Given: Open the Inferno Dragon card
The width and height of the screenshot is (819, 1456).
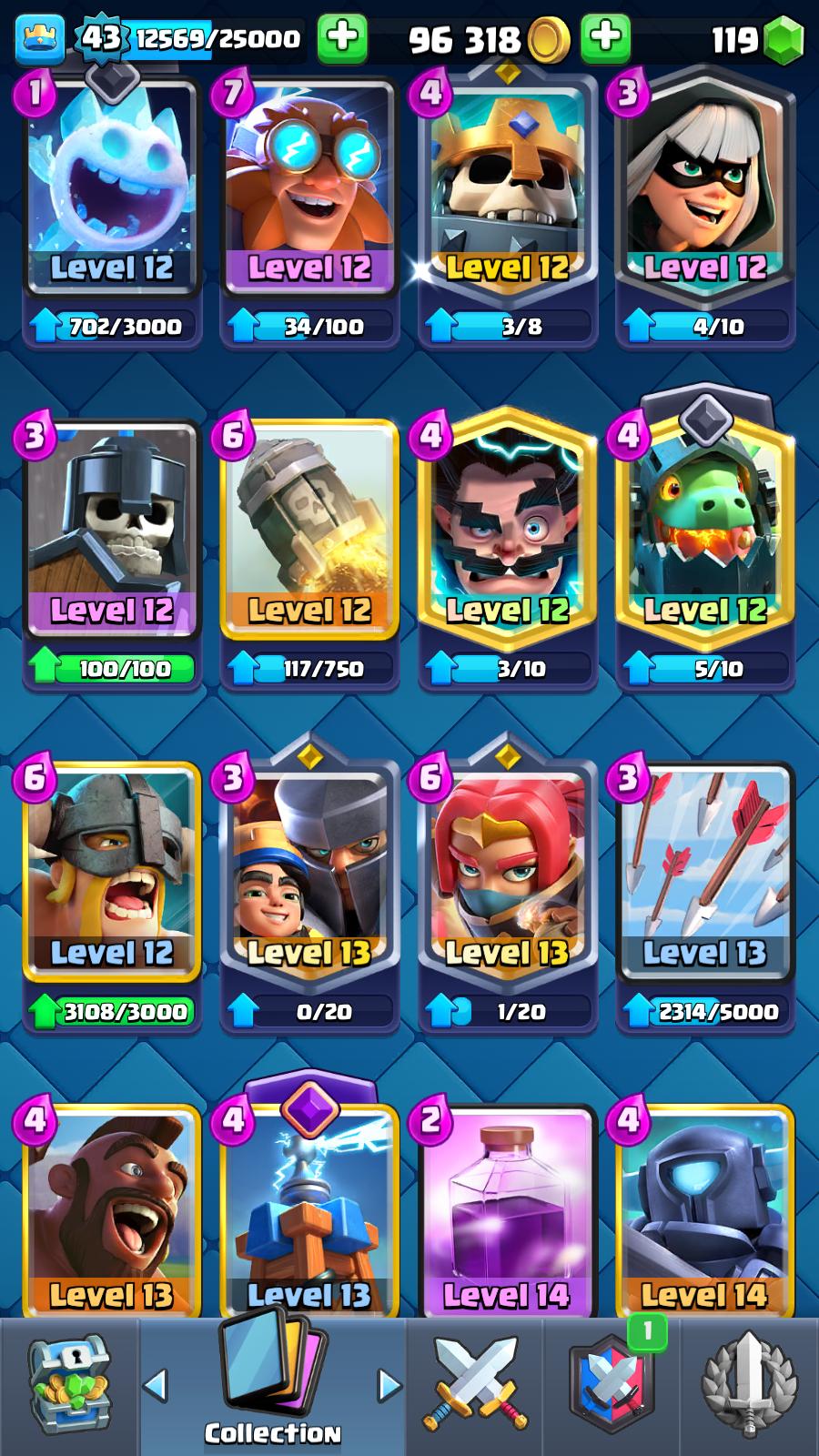Looking at the screenshot, I should [x=705, y=528].
